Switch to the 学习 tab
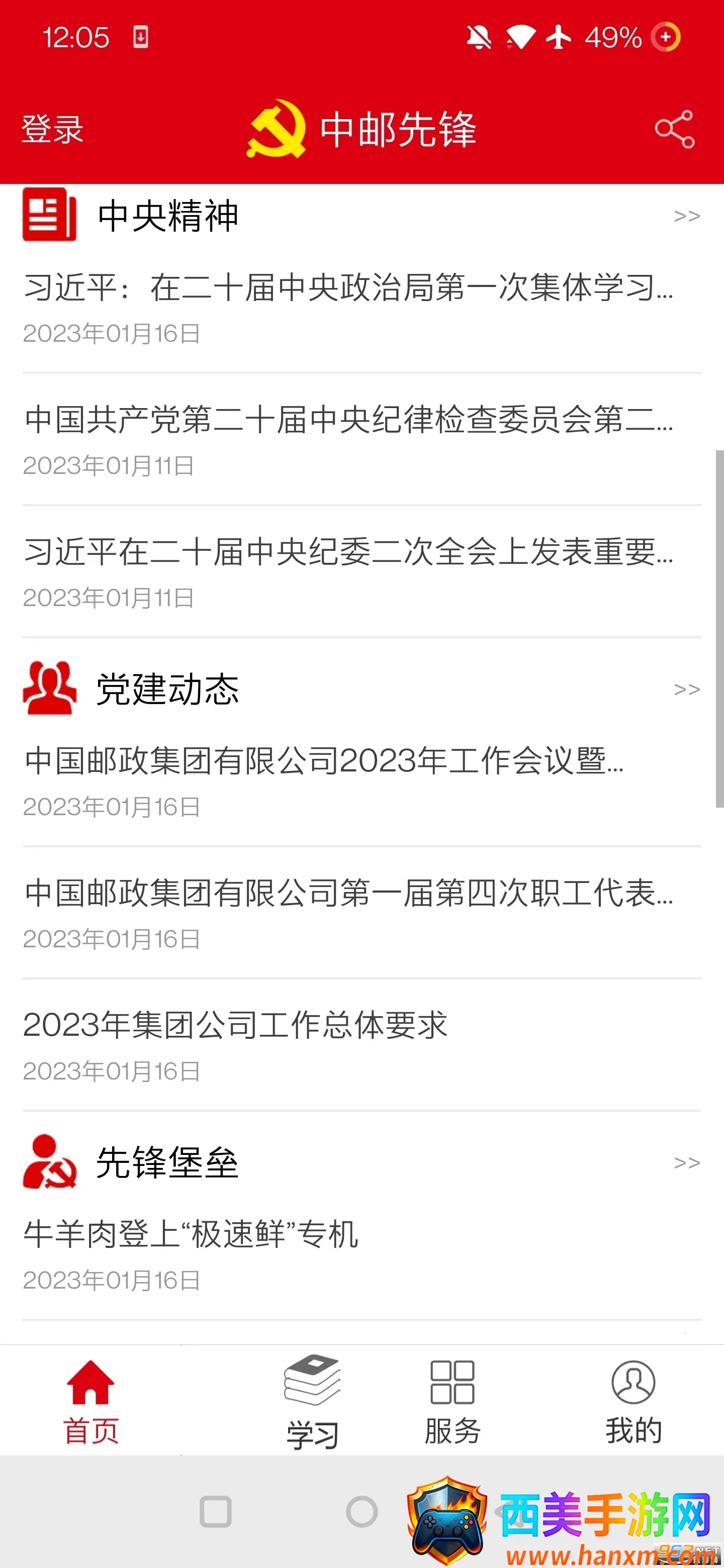This screenshot has height=1568, width=724. point(312,1403)
